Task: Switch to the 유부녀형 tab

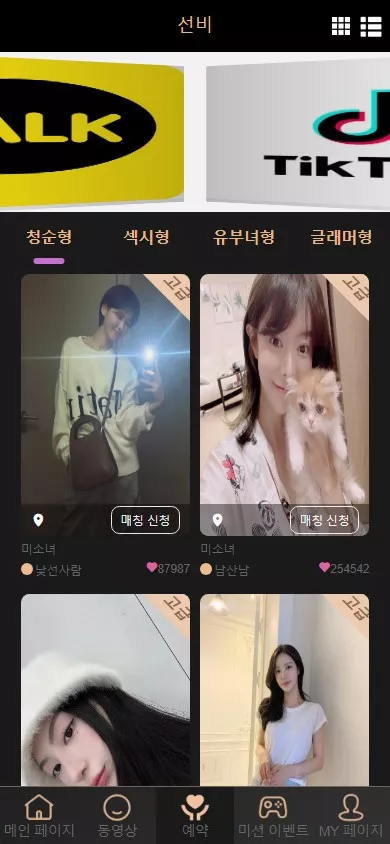Action: click(244, 237)
